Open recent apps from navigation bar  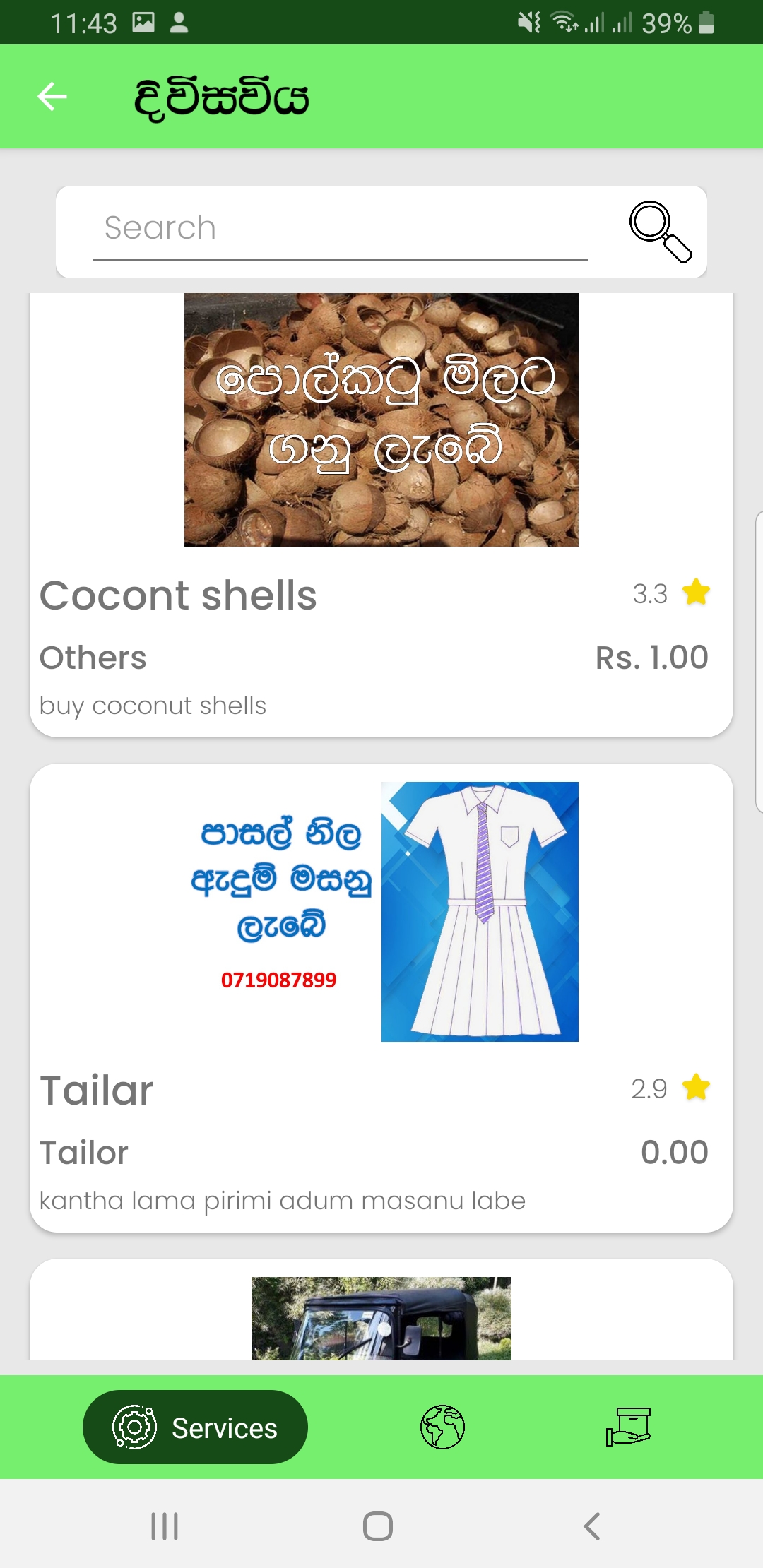165,1526
